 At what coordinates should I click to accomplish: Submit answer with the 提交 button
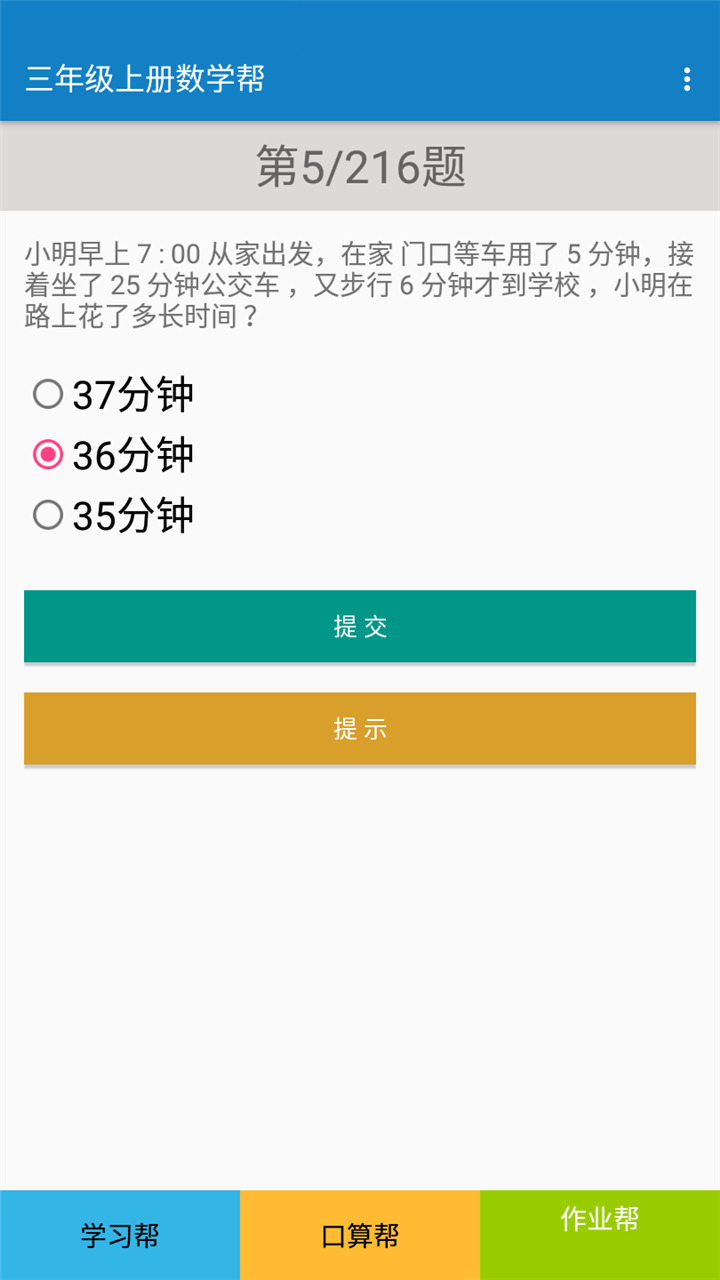click(360, 627)
